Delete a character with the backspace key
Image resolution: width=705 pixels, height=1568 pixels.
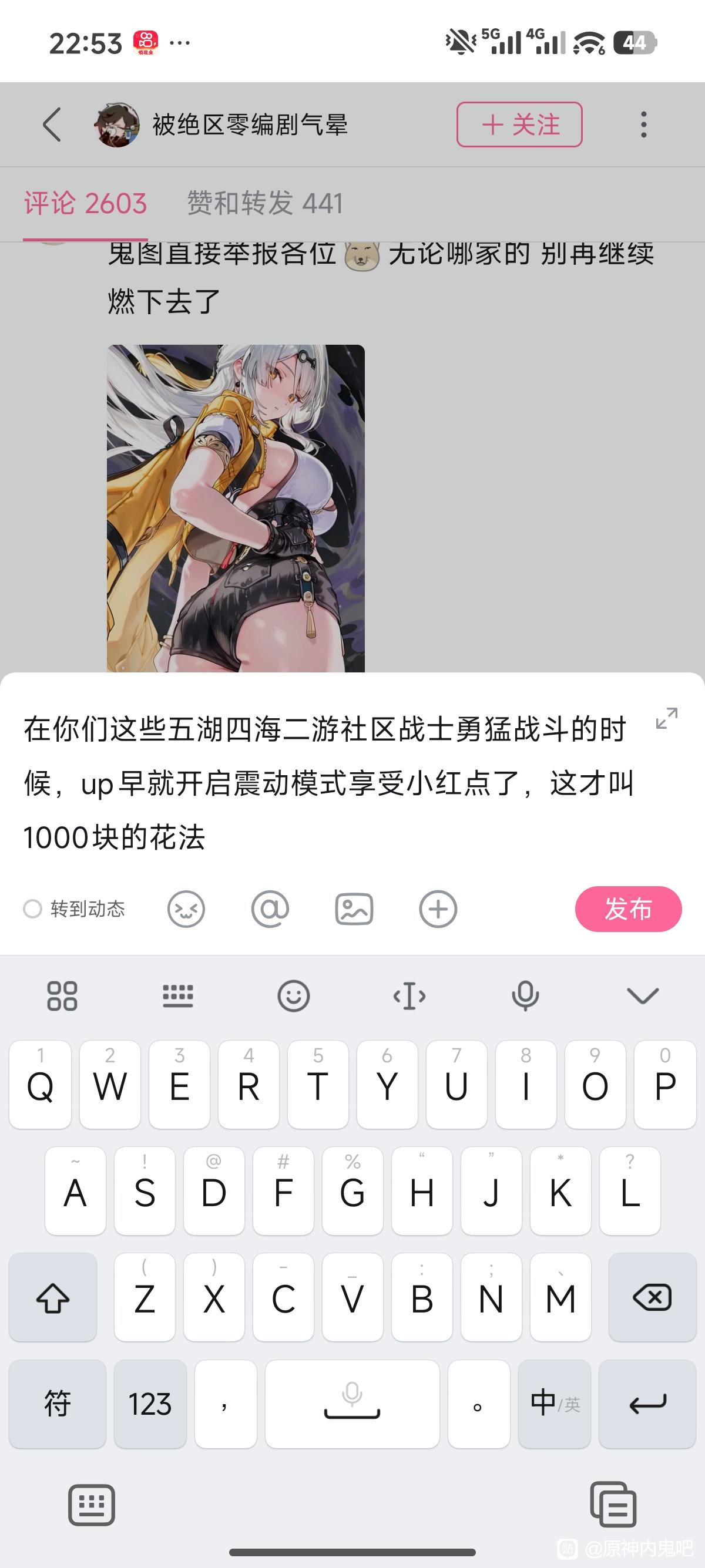point(652,1297)
